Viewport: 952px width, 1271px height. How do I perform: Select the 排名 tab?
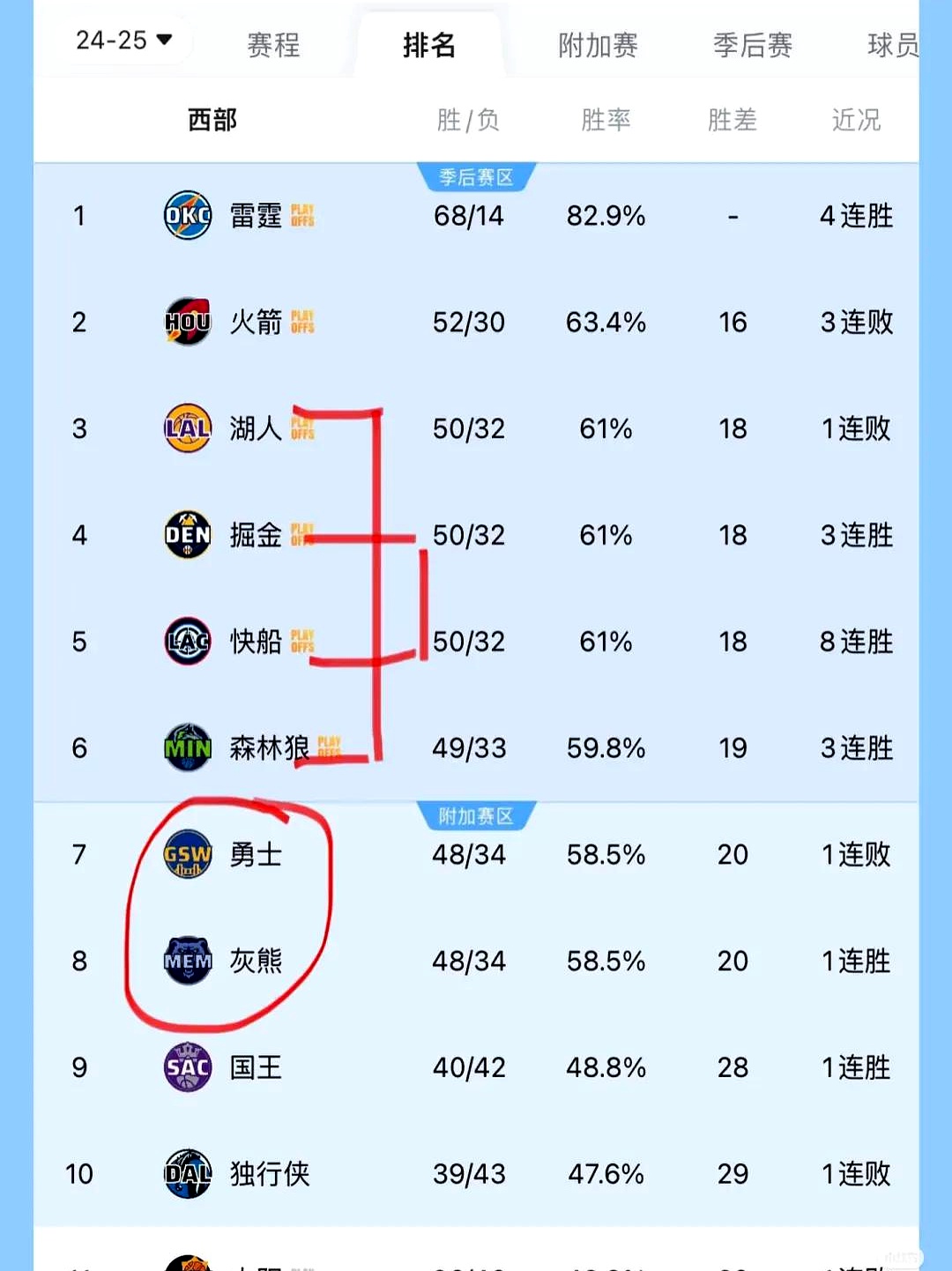point(429,45)
